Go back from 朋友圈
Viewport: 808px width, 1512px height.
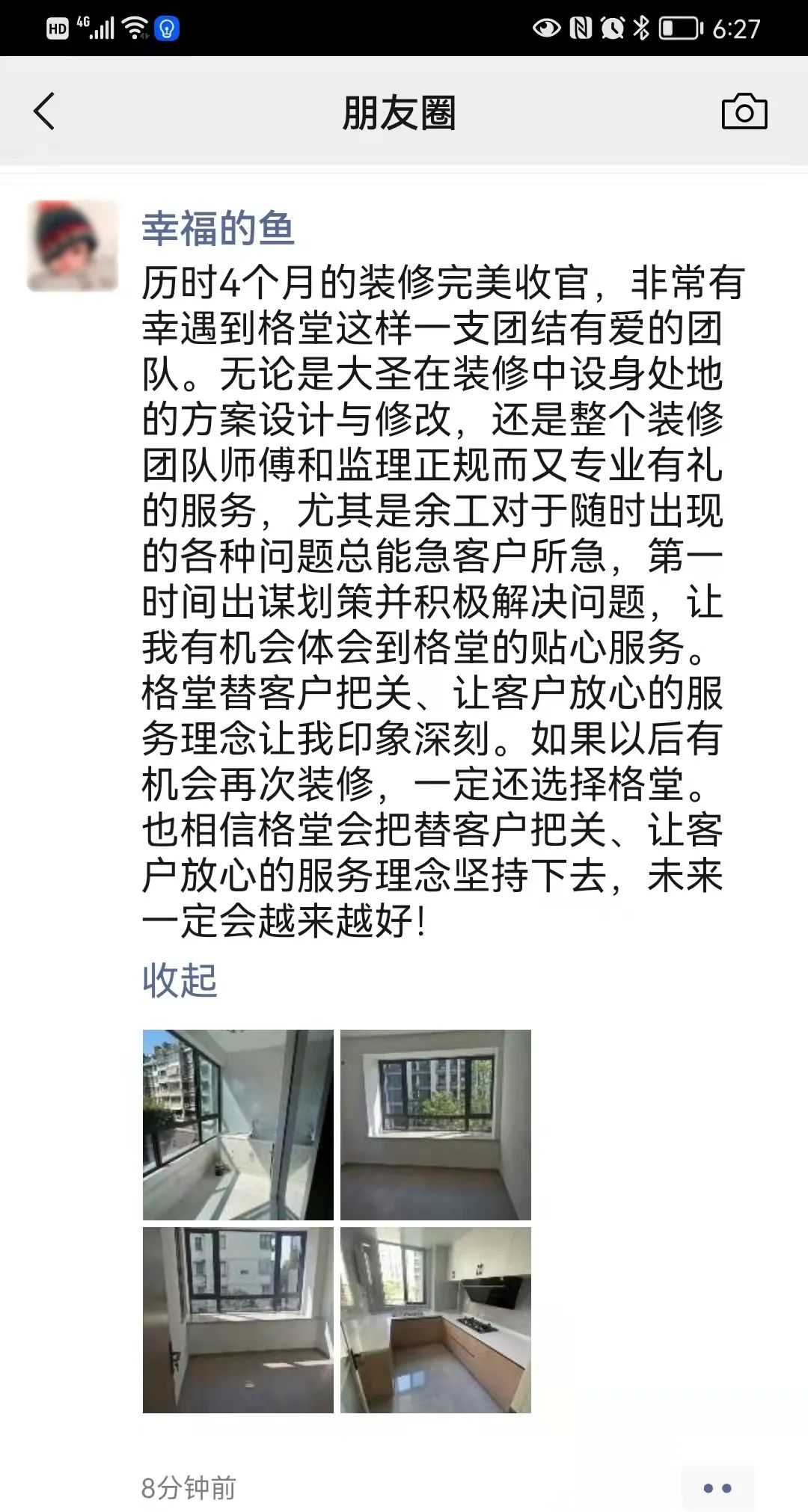tap(45, 112)
